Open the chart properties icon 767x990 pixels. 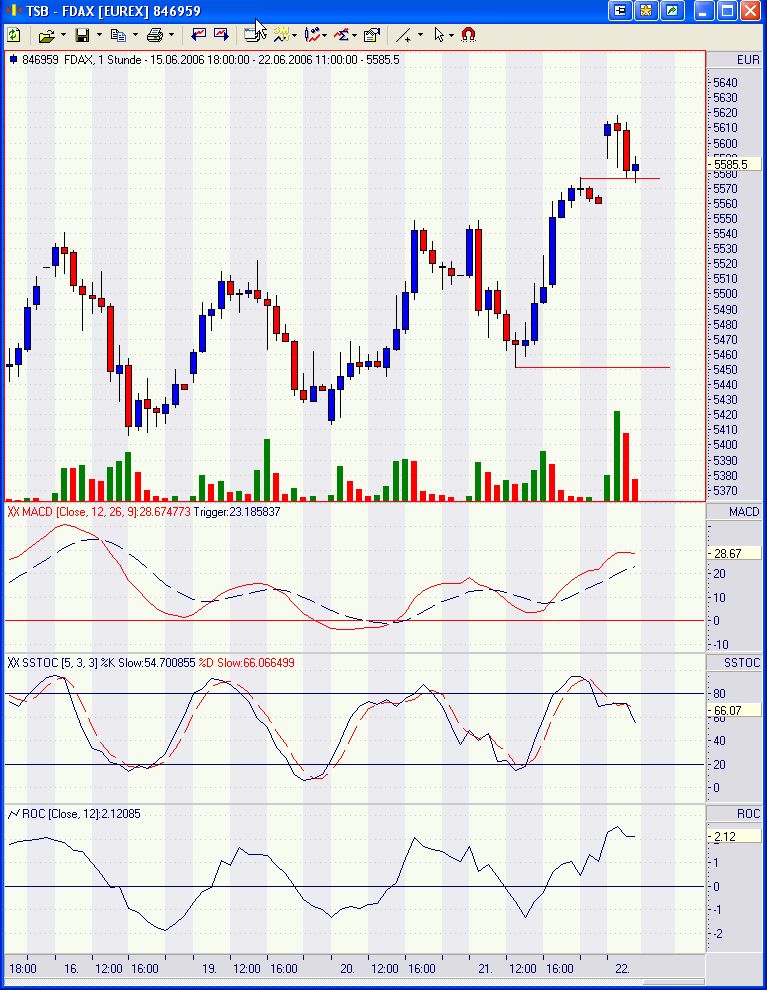coord(371,35)
